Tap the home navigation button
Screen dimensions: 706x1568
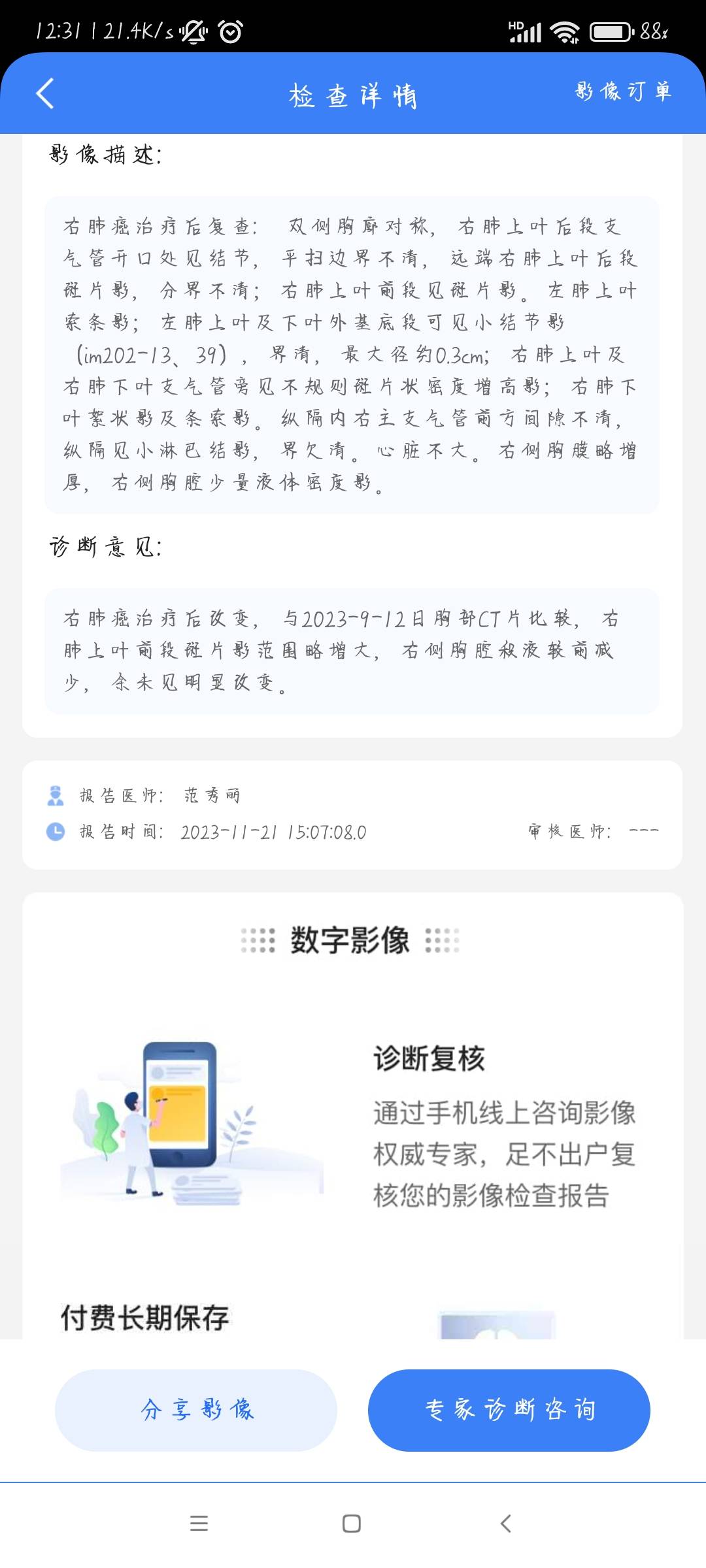click(x=351, y=1524)
